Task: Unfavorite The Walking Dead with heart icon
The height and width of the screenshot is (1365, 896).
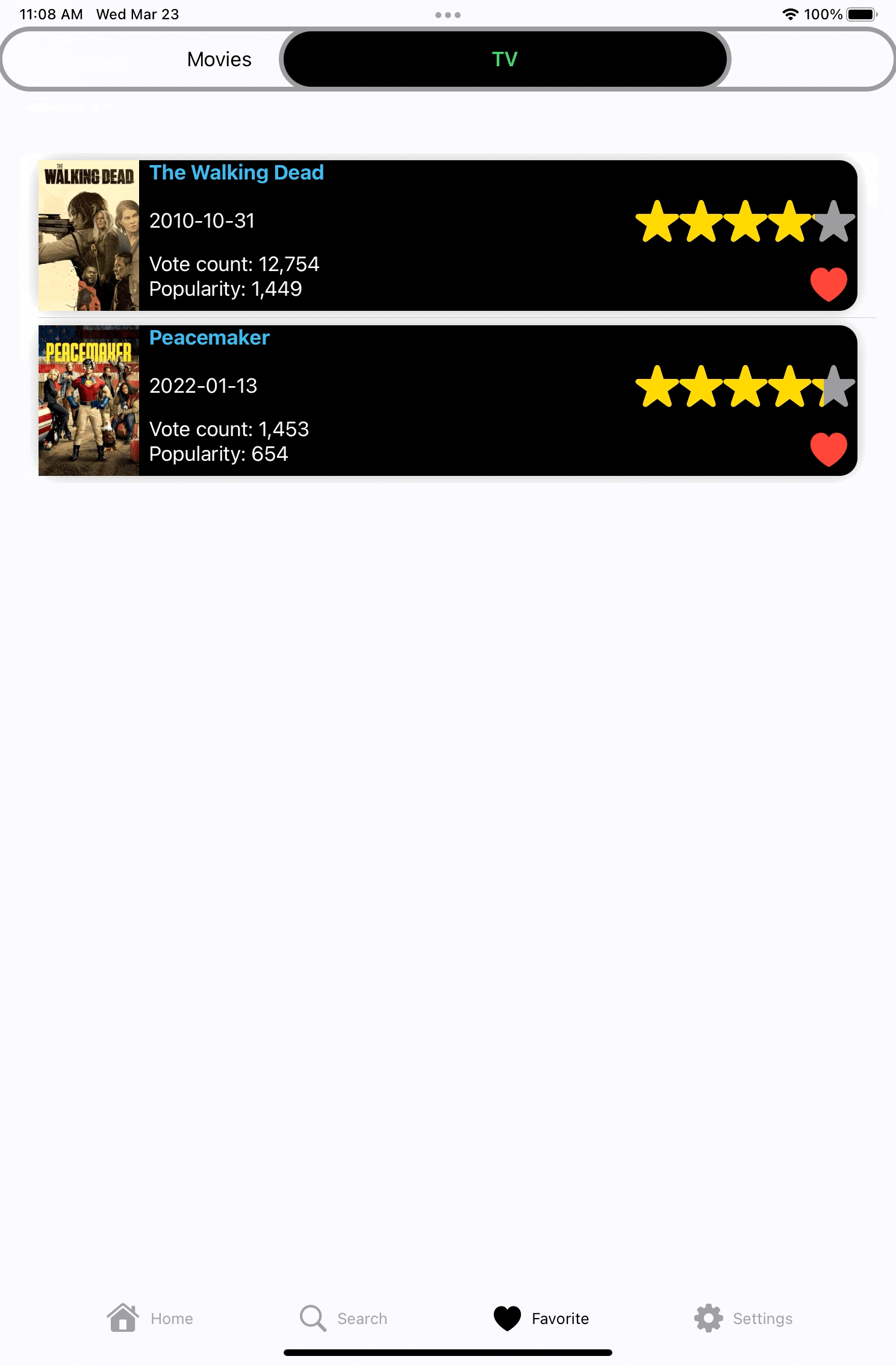Action: click(x=829, y=284)
